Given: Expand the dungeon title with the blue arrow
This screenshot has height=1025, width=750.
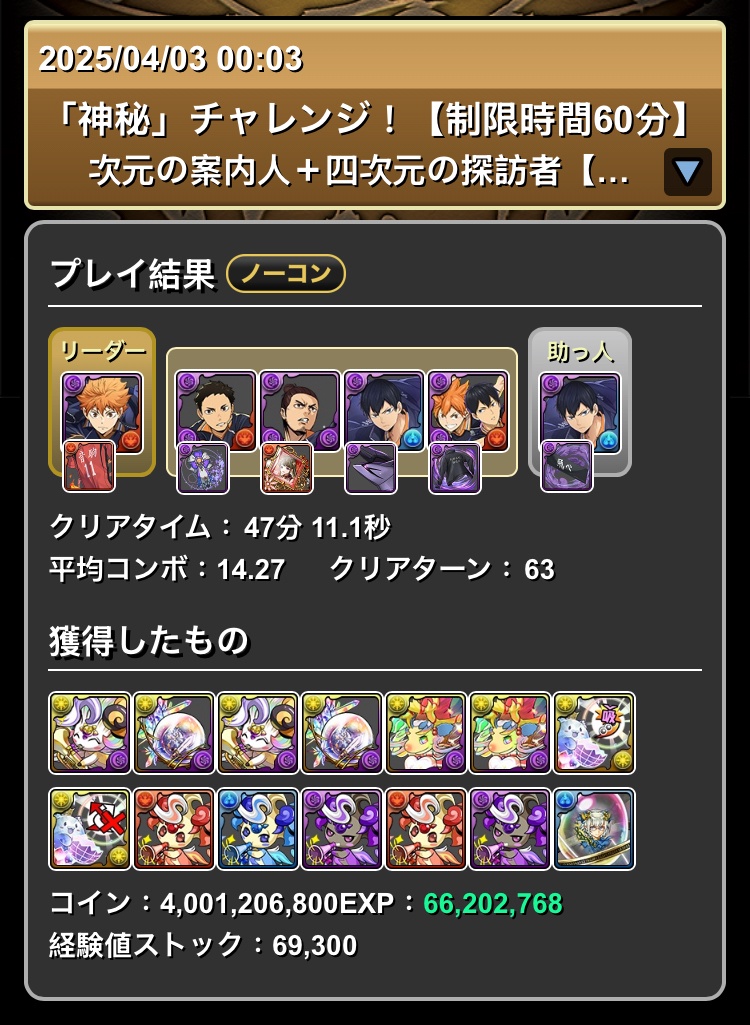Looking at the screenshot, I should tap(687, 172).
